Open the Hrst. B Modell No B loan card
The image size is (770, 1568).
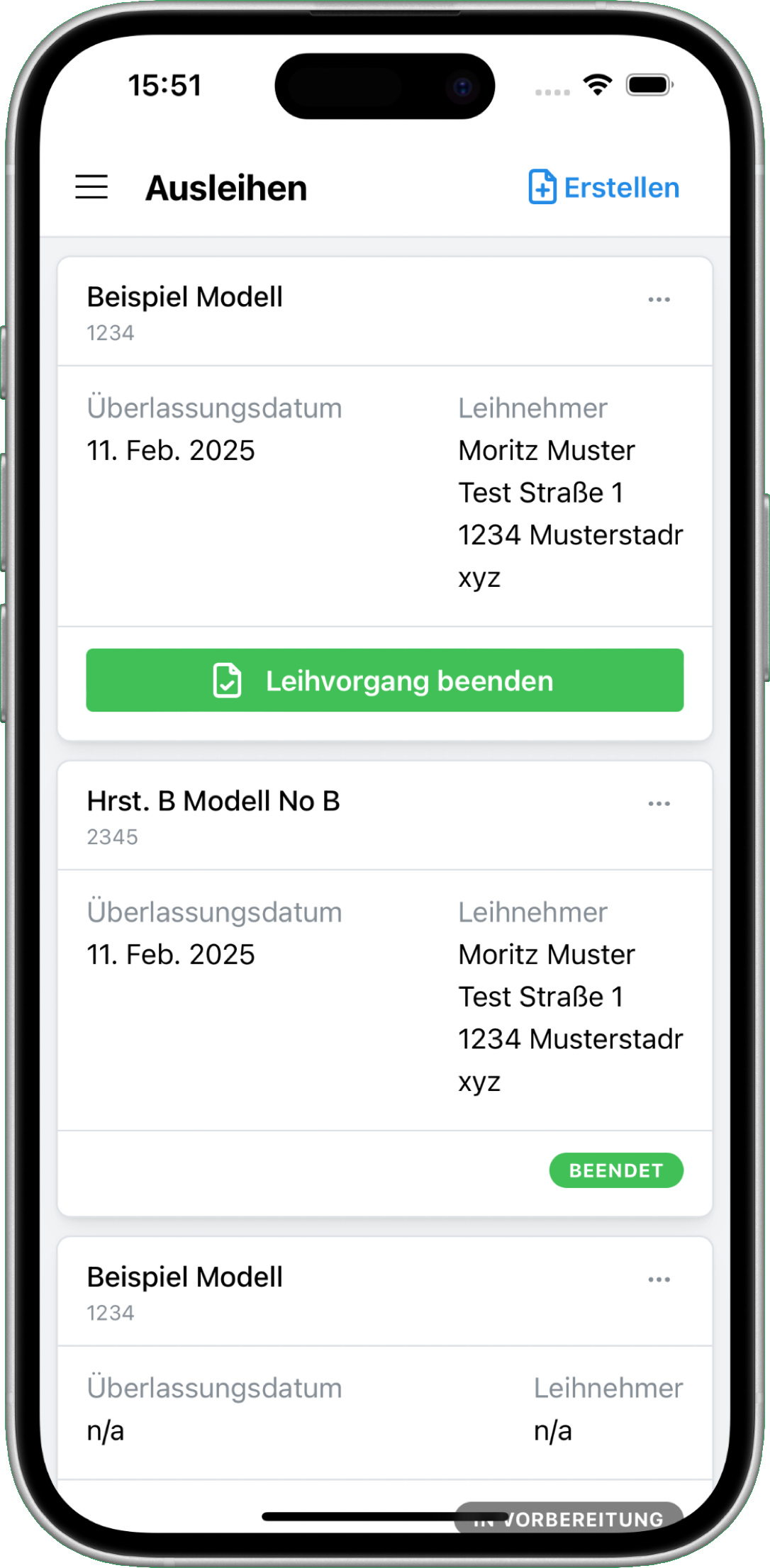(284, 992)
